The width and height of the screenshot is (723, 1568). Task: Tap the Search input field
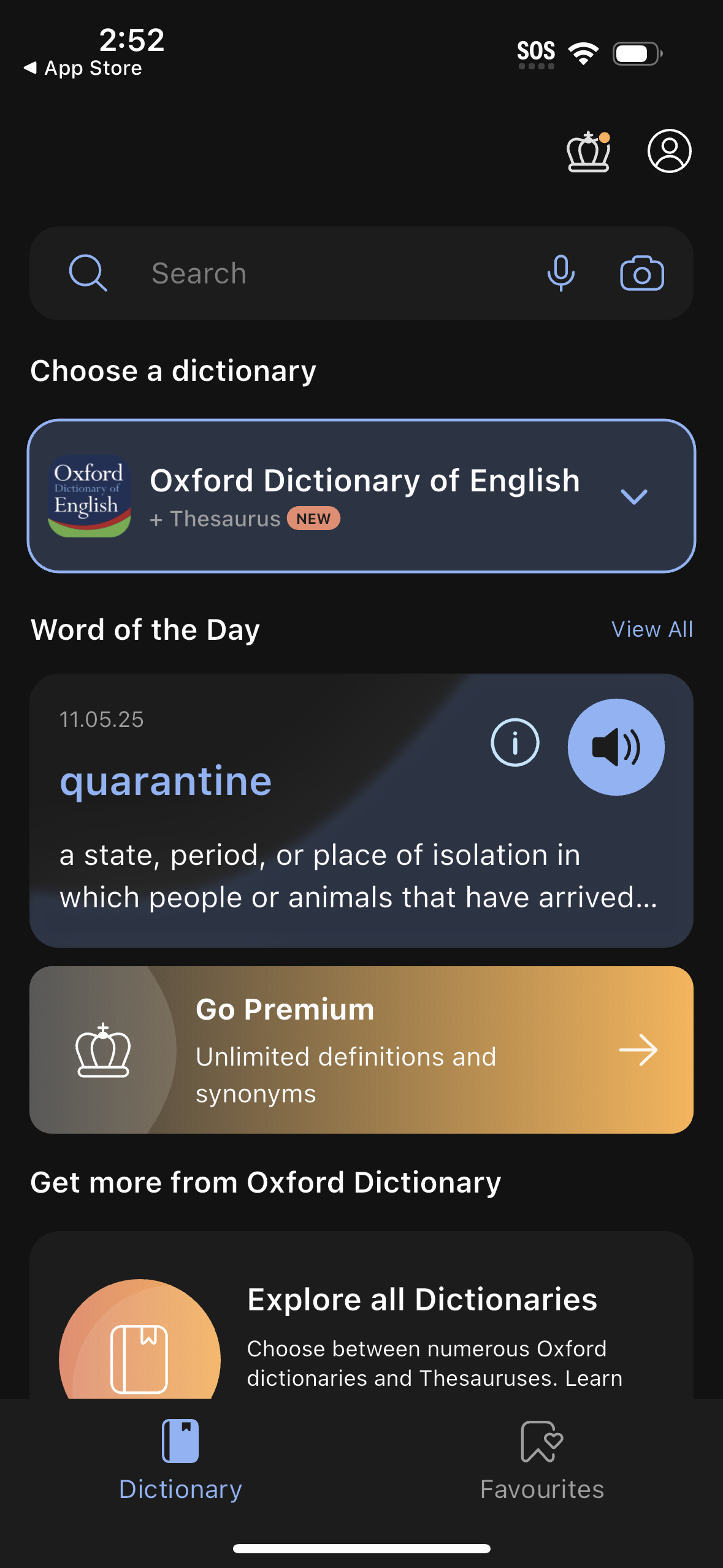coord(307,273)
